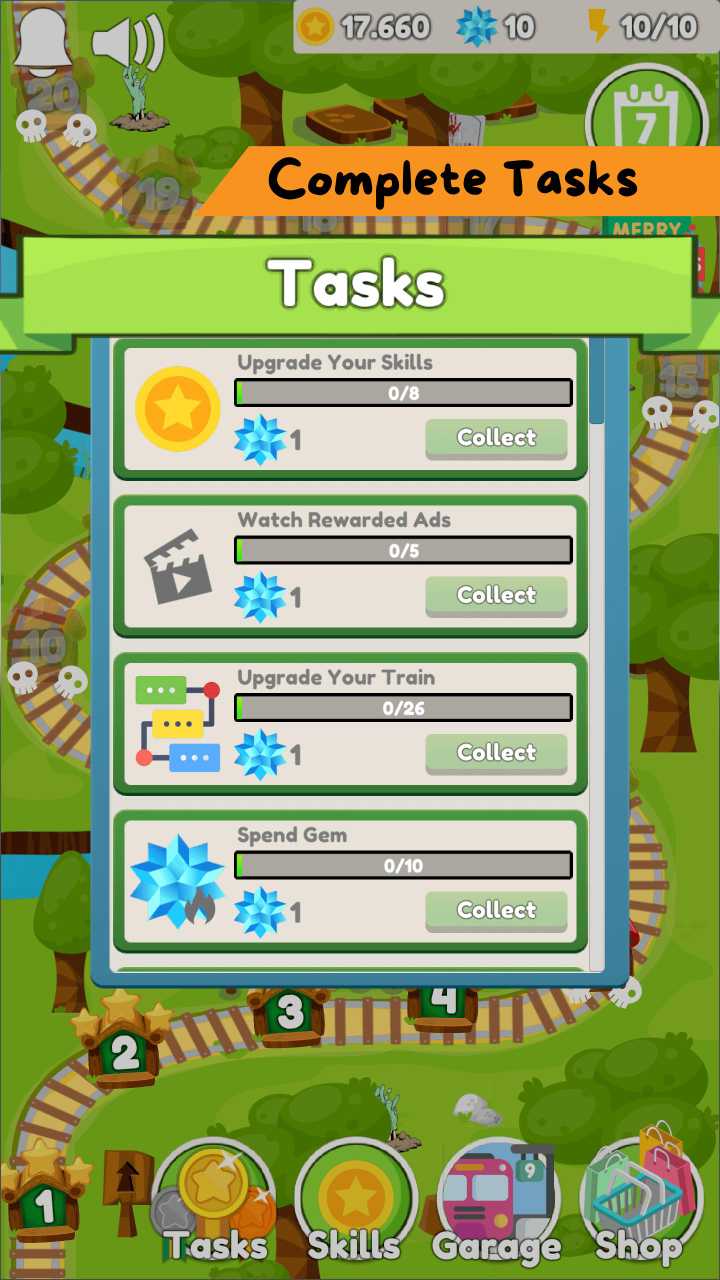Select level 1 station on the map

(x=44, y=1205)
